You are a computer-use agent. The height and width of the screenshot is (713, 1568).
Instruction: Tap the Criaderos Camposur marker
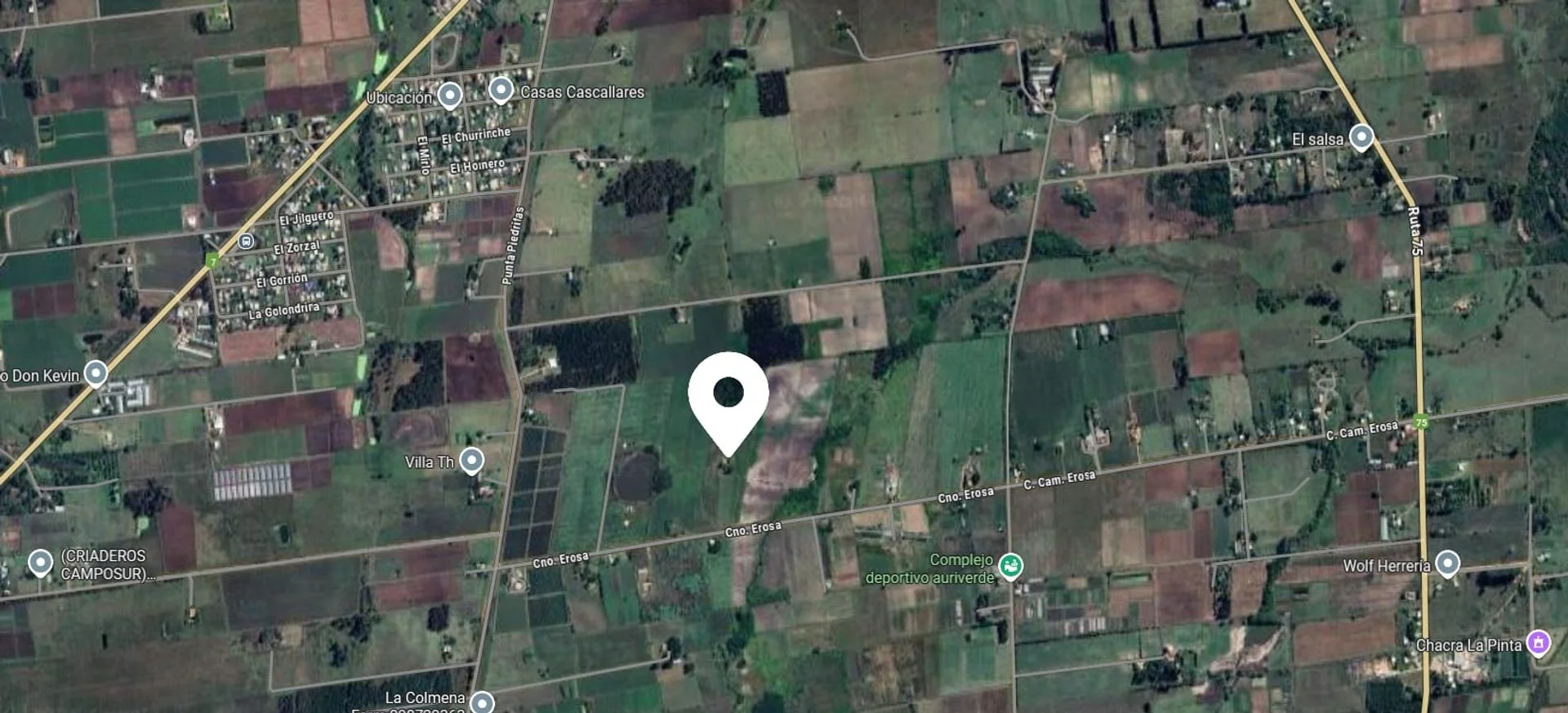tap(40, 563)
